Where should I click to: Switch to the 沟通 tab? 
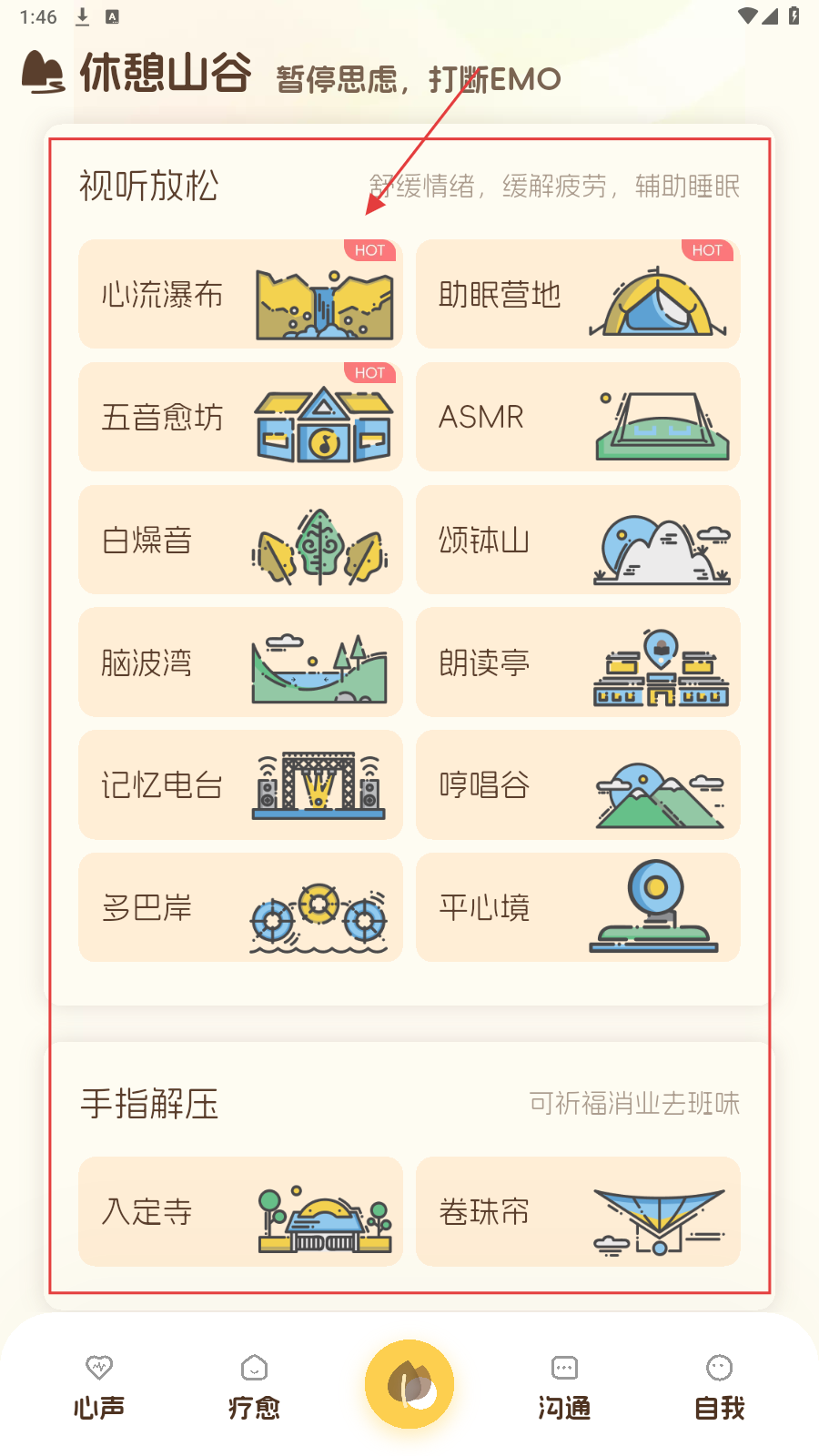coord(564,1387)
